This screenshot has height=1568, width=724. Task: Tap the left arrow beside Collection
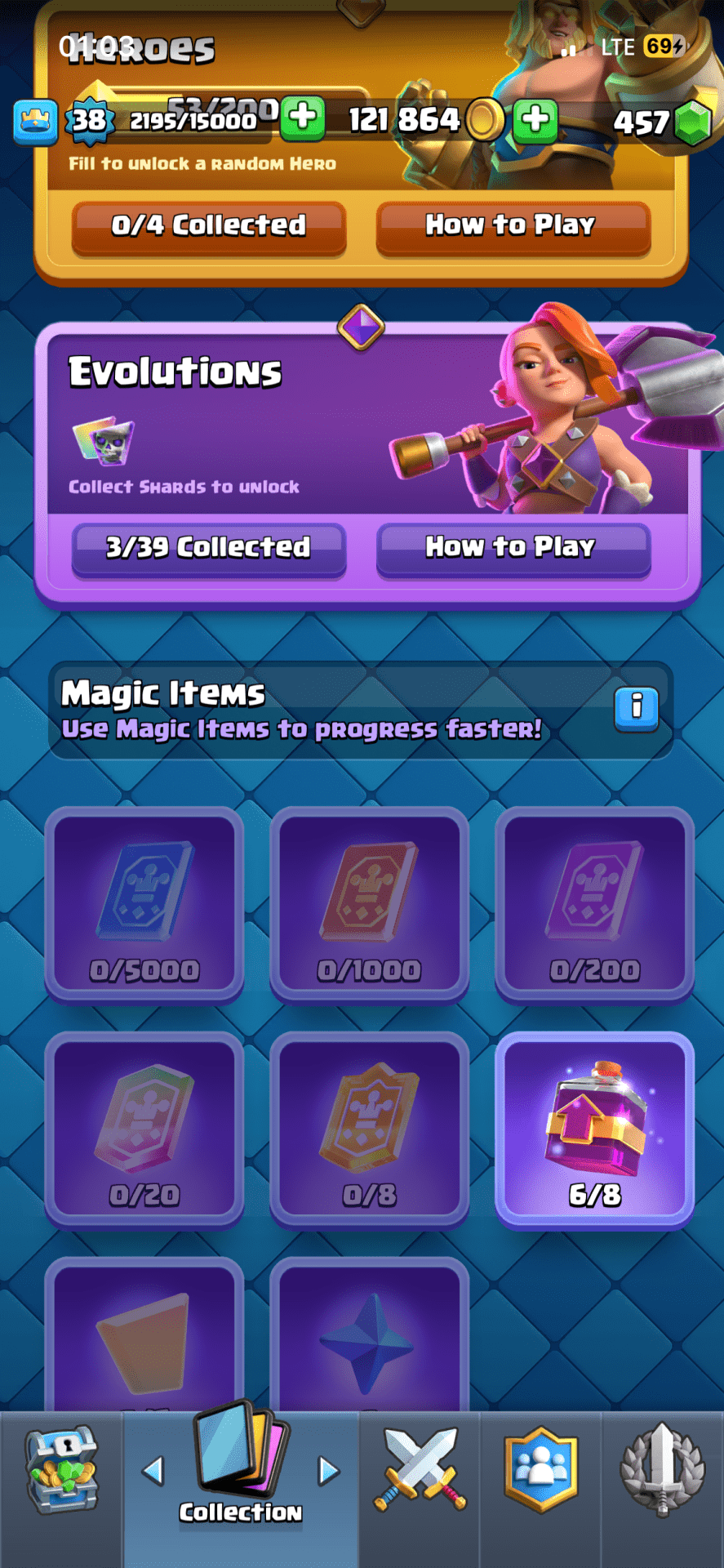(153, 1471)
